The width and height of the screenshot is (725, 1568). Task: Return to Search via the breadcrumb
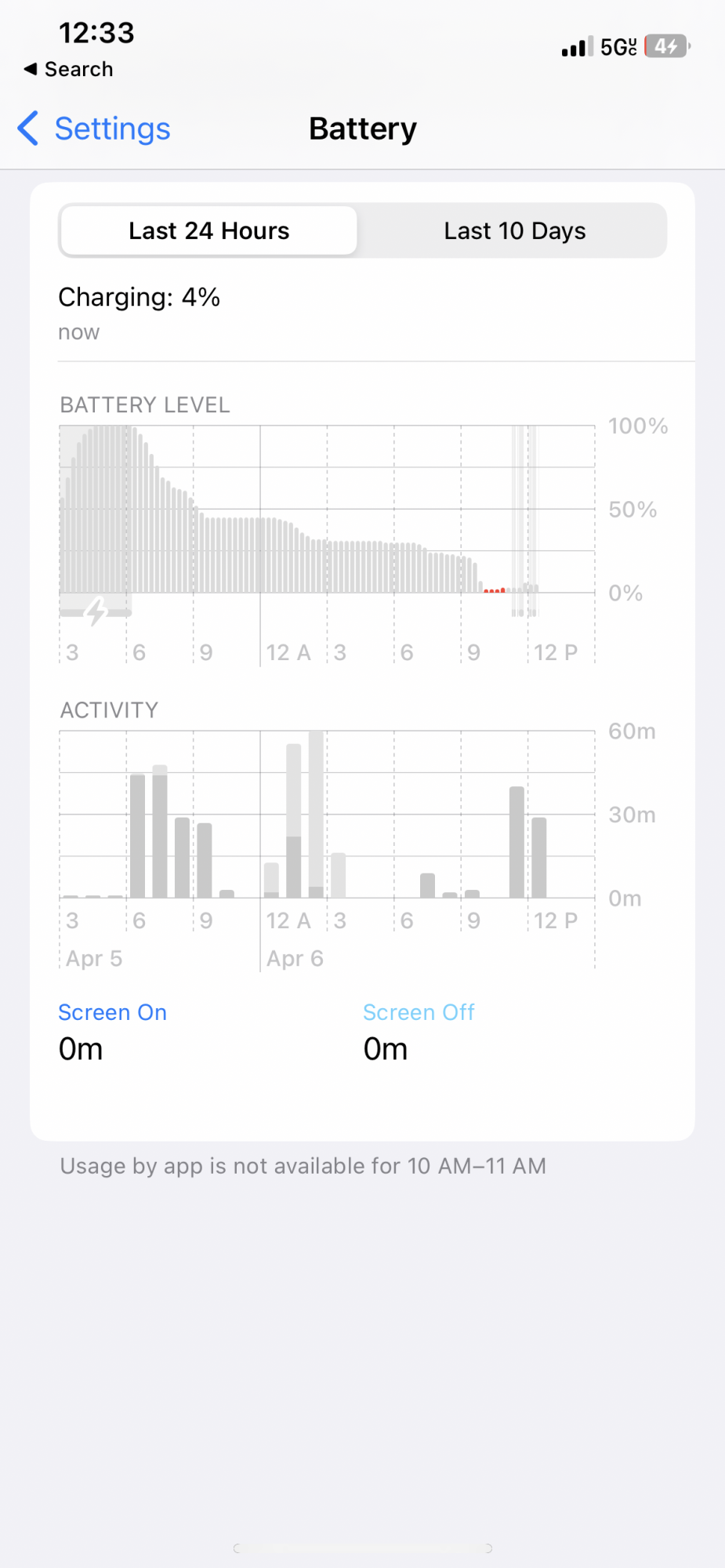click(69, 69)
